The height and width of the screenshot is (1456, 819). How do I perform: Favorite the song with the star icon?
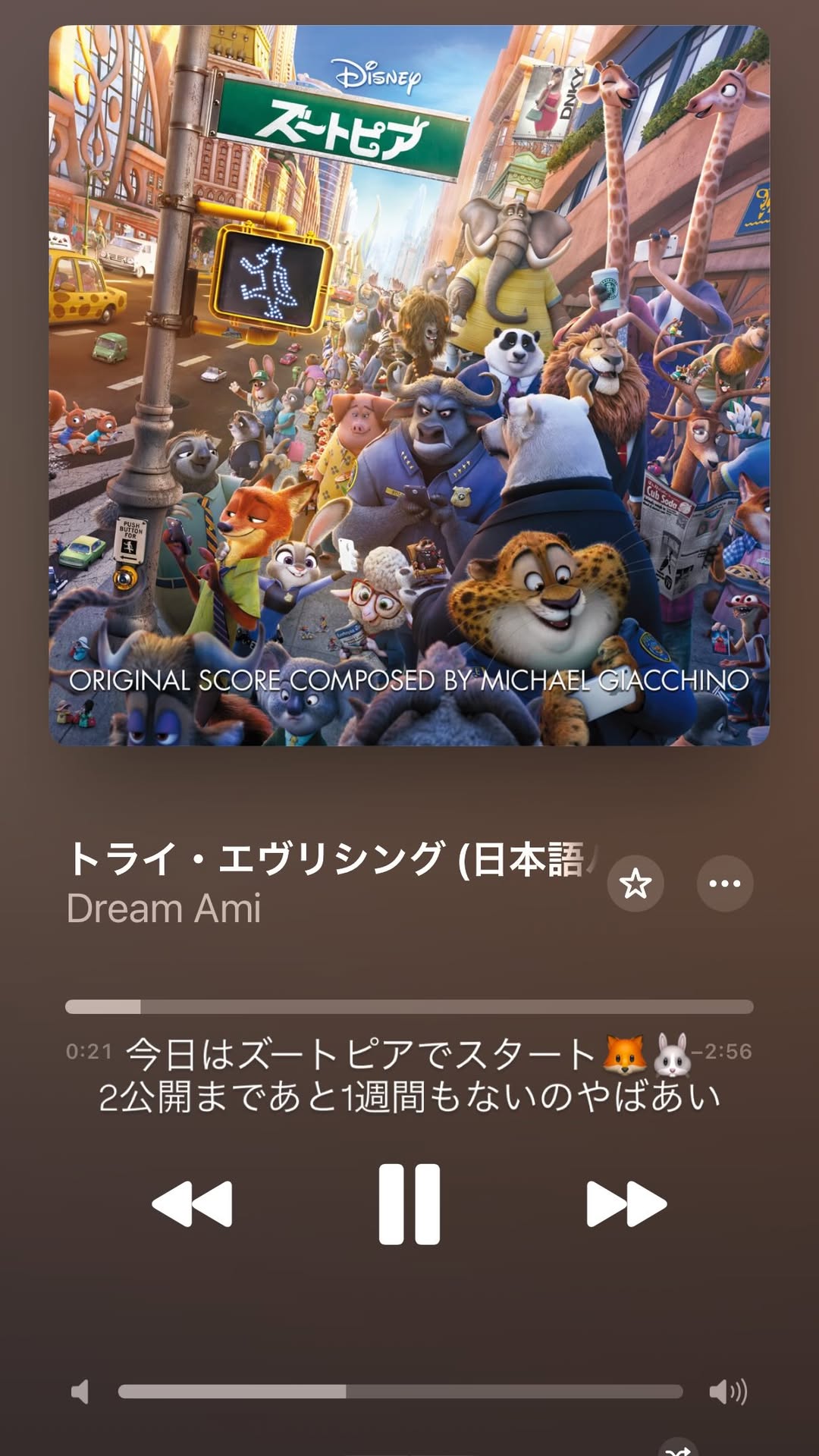(635, 883)
